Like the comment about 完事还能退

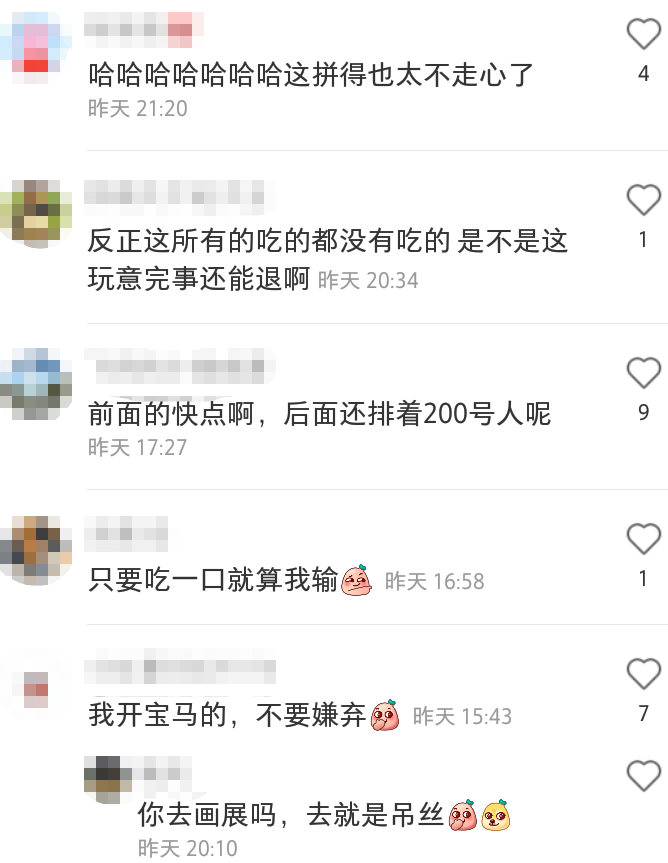643,201
